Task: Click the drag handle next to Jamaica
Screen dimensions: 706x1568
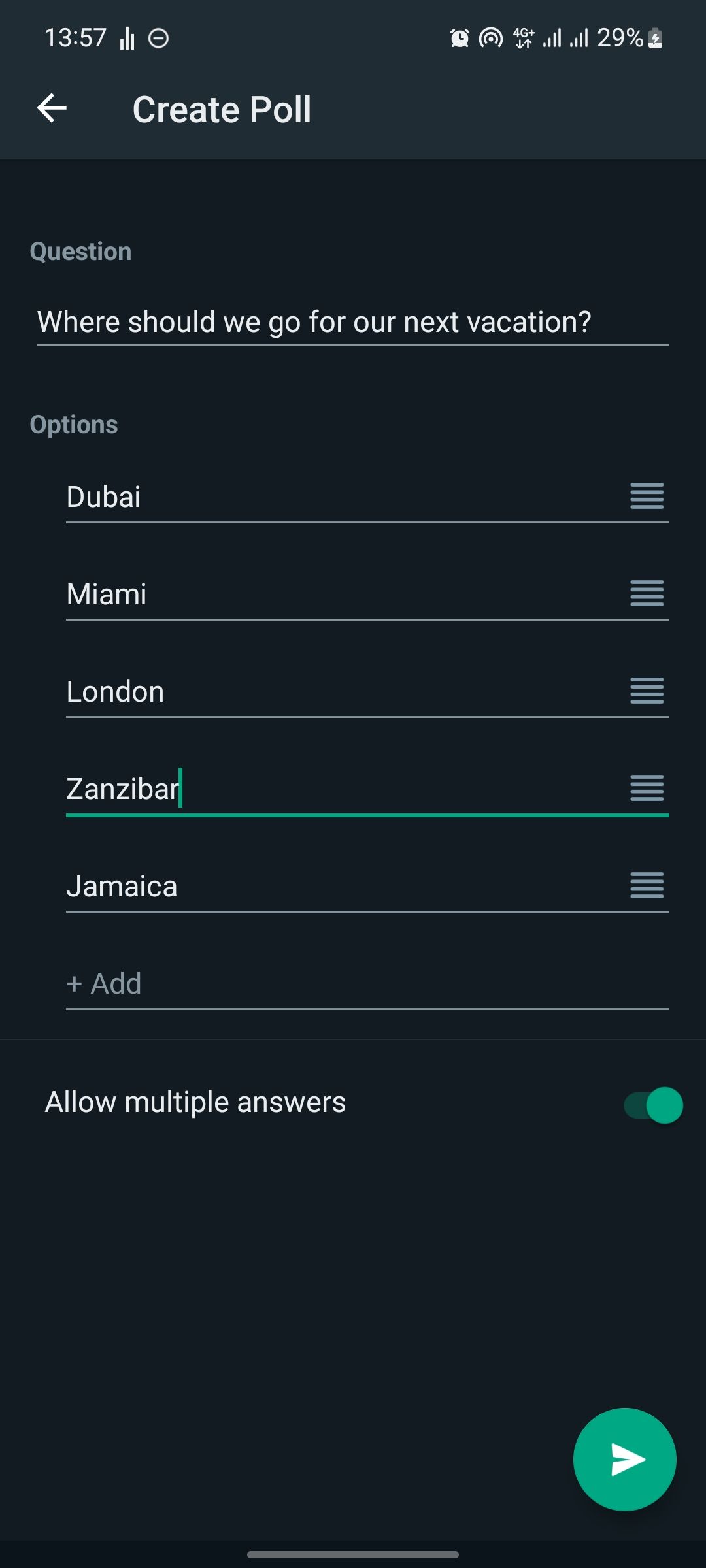Action: coord(646,886)
